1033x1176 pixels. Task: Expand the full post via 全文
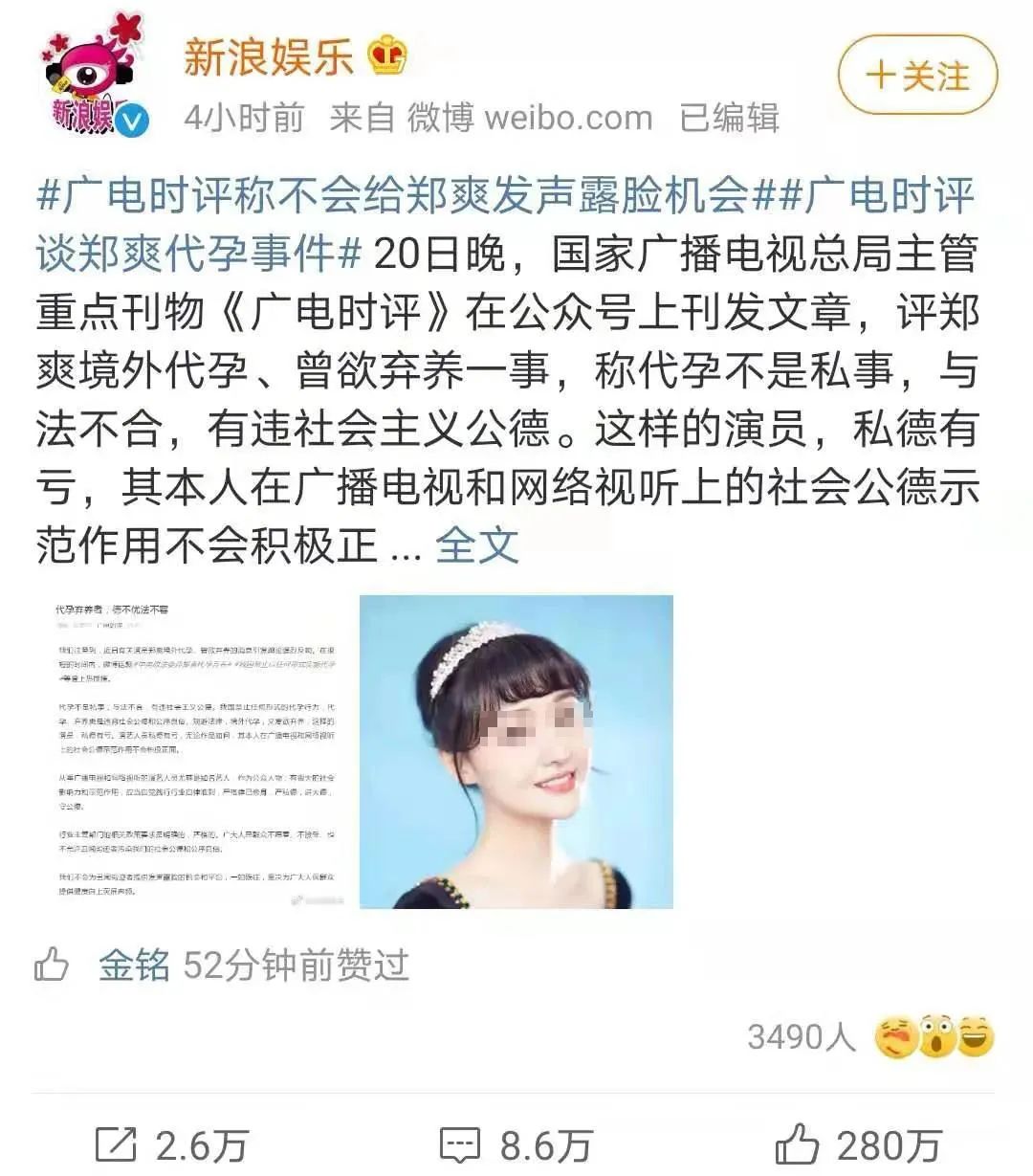tap(476, 545)
